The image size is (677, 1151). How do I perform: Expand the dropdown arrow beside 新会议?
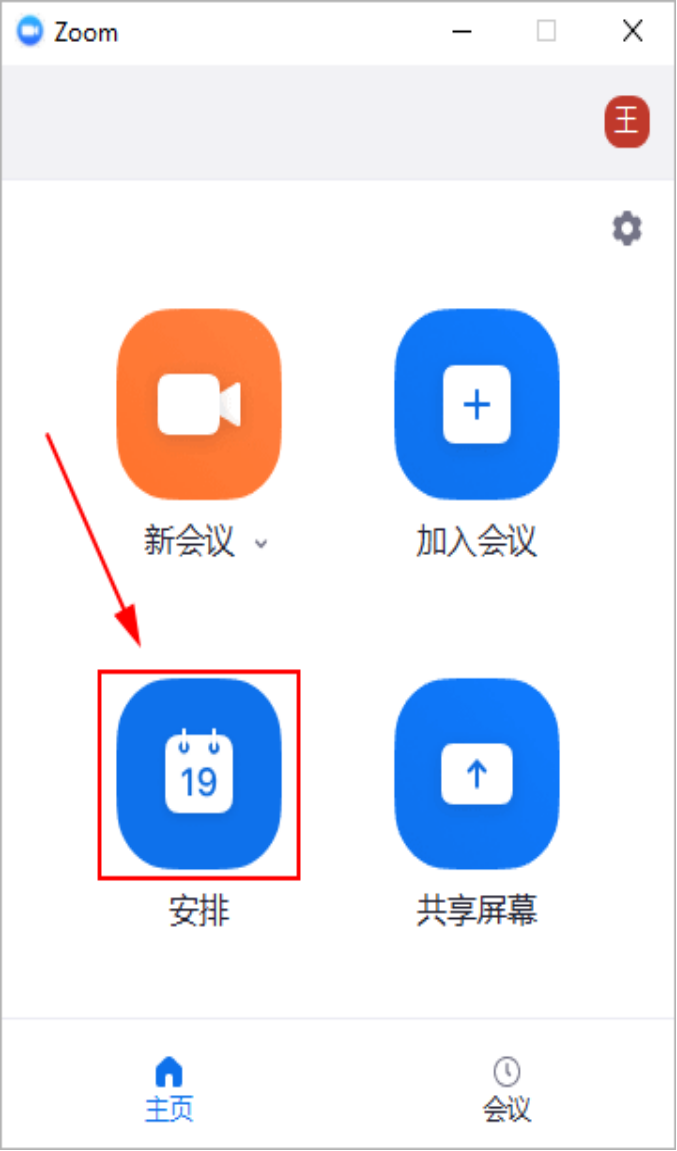point(261,544)
